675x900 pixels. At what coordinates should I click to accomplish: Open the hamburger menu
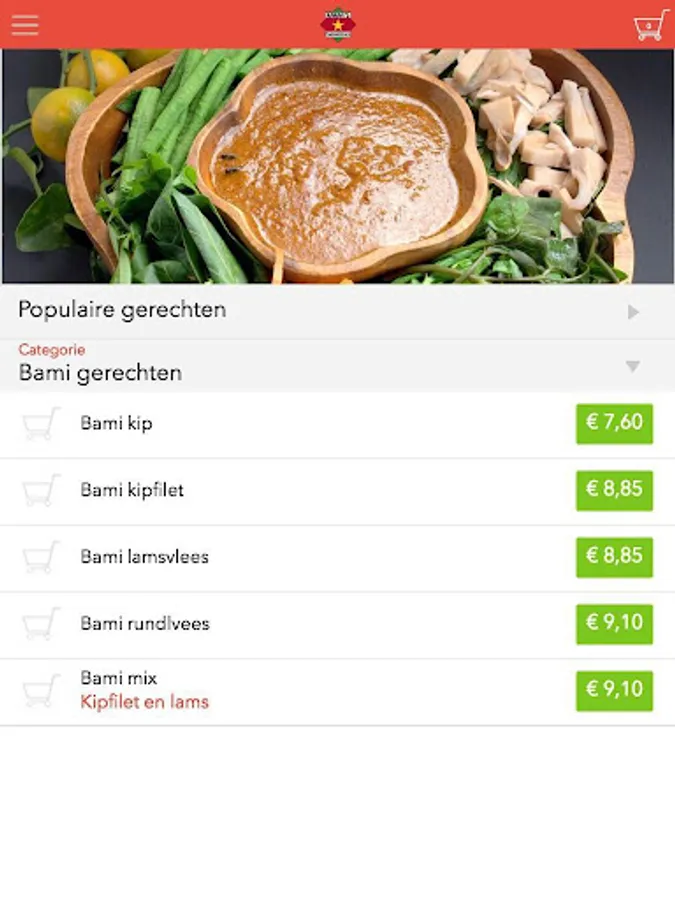click(25, 25)
